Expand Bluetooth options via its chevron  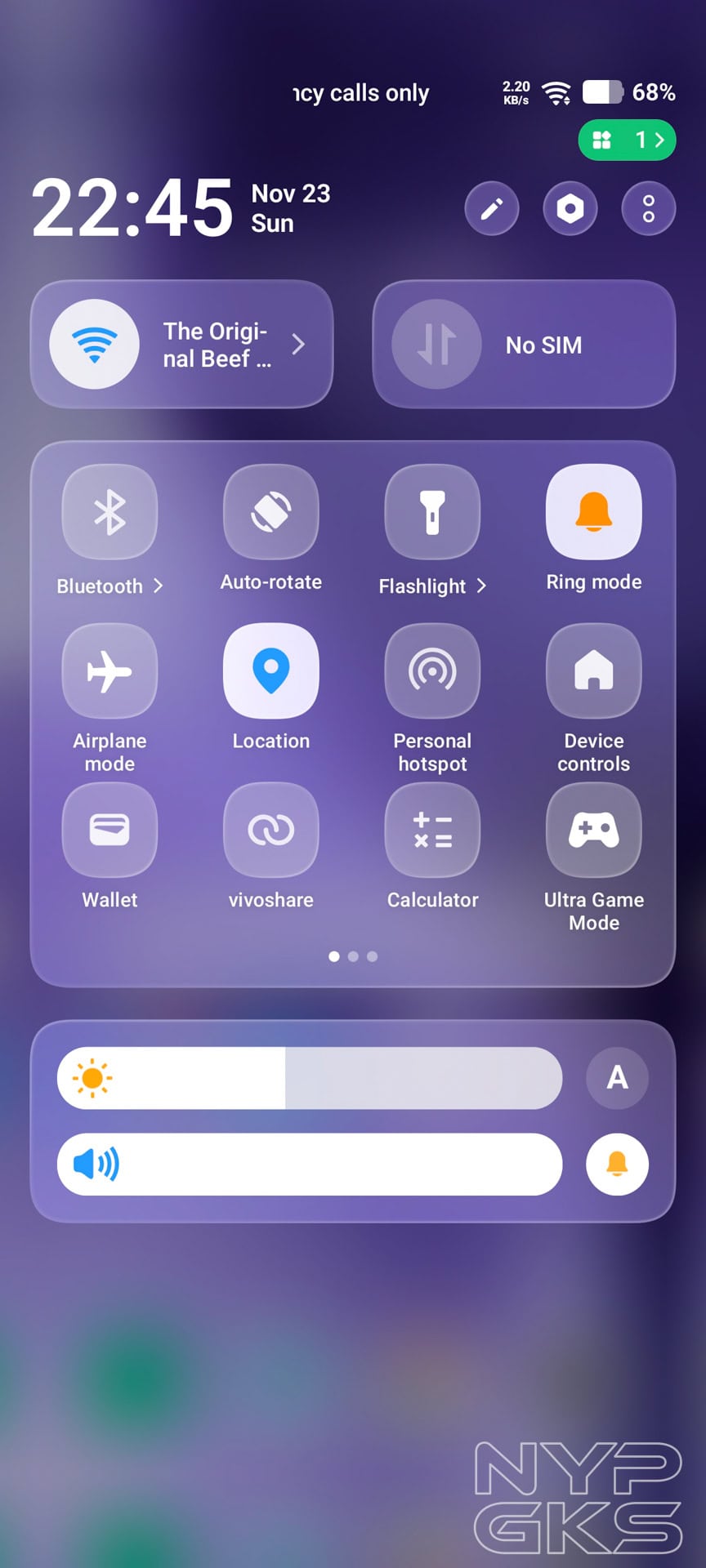click(x=160, y=586)
